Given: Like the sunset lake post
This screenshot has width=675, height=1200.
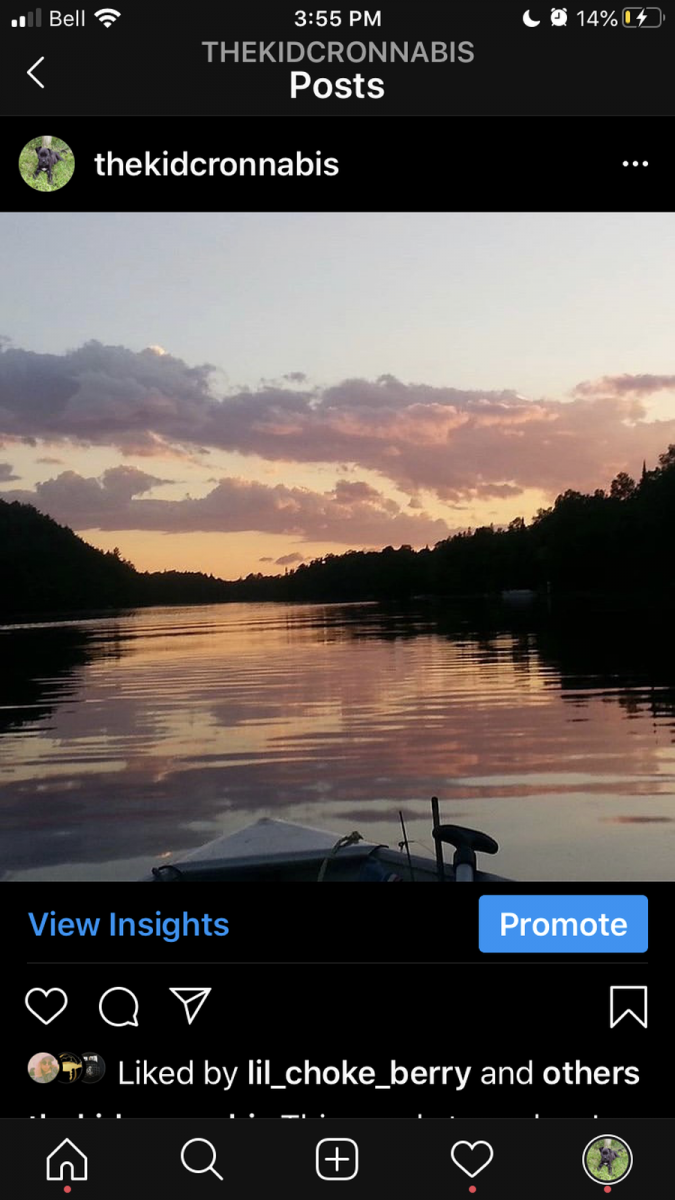Looking at the screenshot, I should click(x=46, y=1006).
